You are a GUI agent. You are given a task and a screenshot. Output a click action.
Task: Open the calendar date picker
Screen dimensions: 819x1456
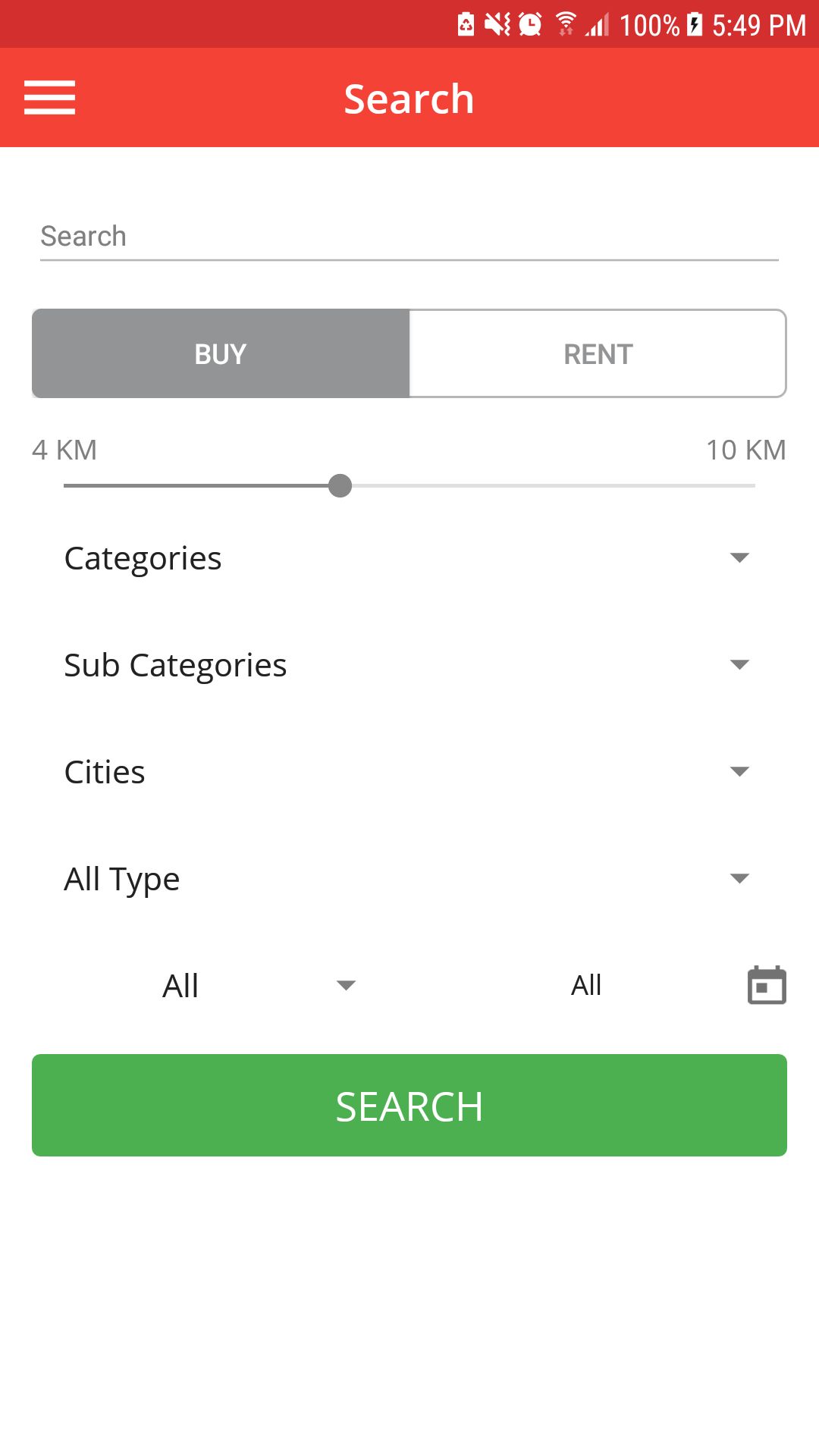click(x=767, y=986)
